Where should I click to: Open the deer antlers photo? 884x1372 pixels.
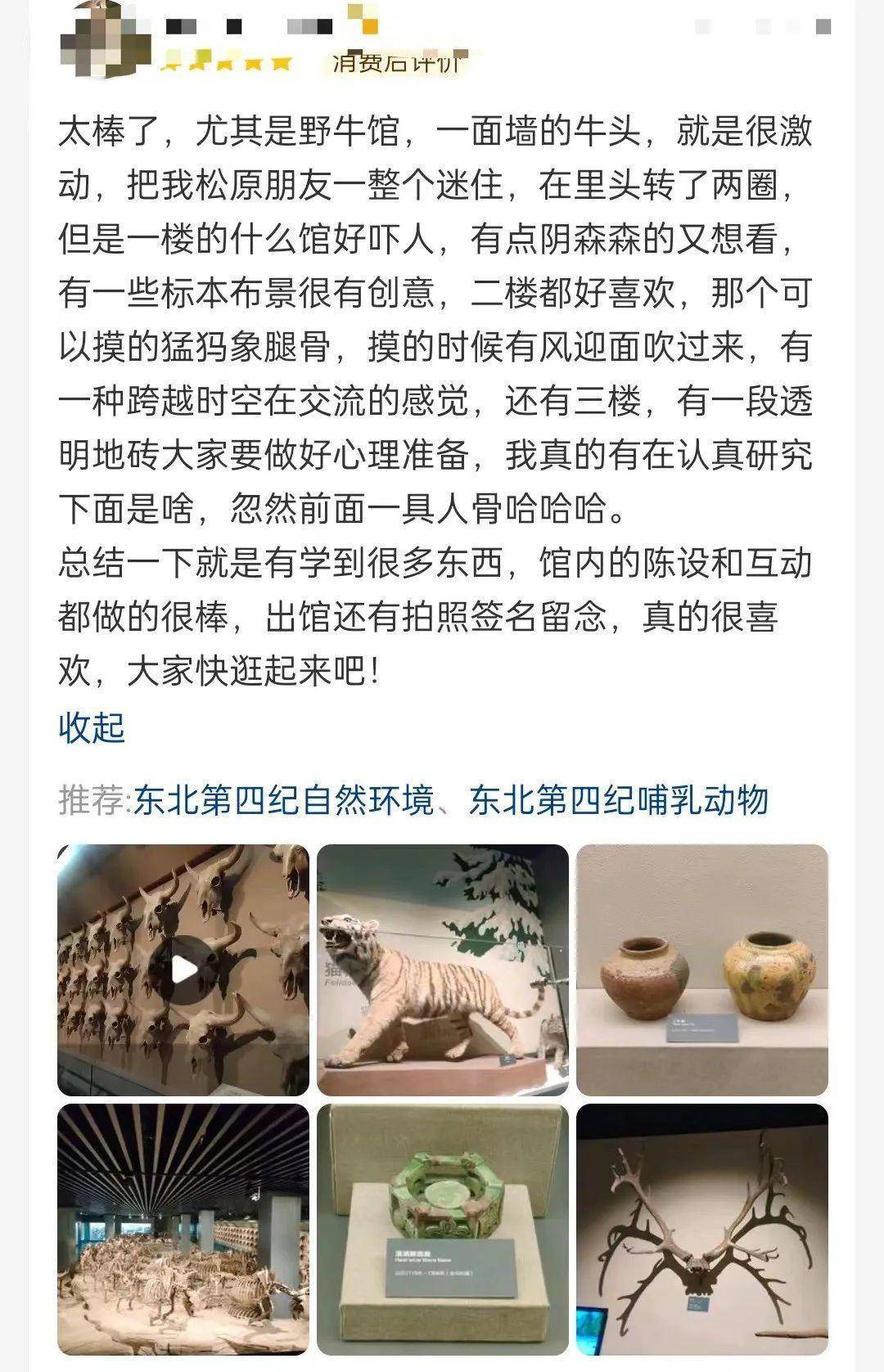coord(701,1229)
